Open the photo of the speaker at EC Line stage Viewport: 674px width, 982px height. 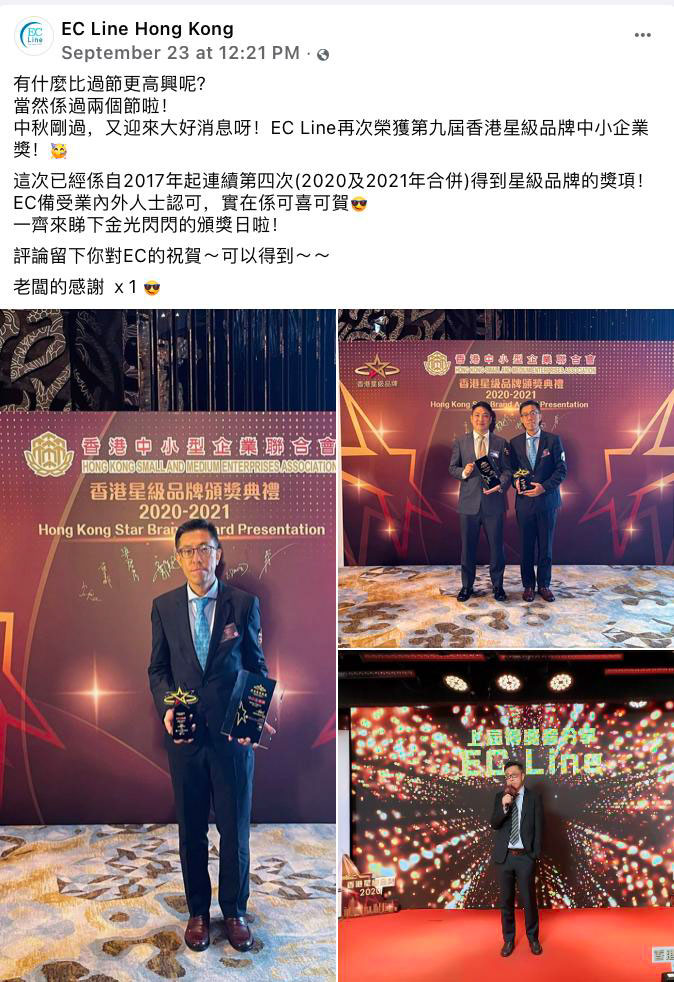point(506,815)
